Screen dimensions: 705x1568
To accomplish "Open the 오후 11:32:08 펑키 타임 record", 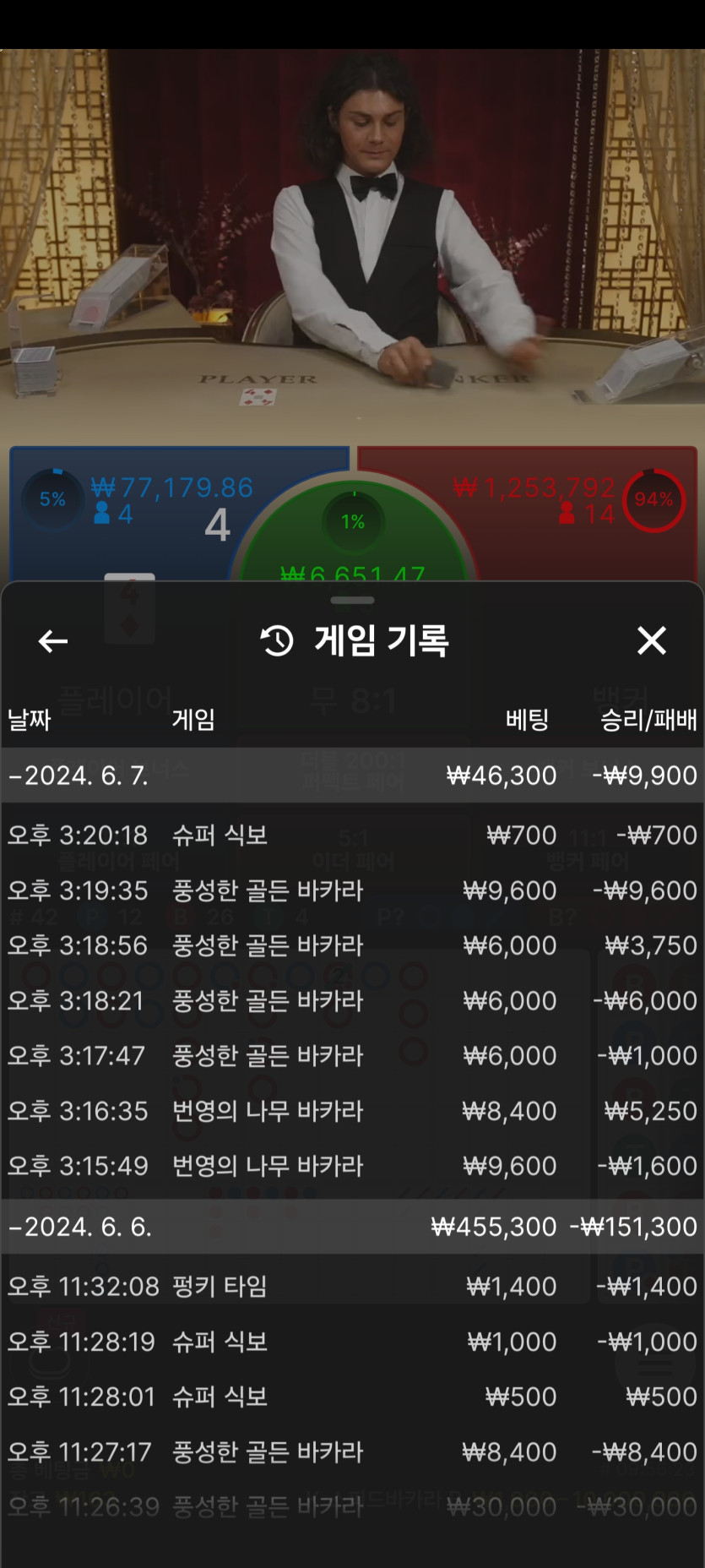I will tap(352, 1286).
